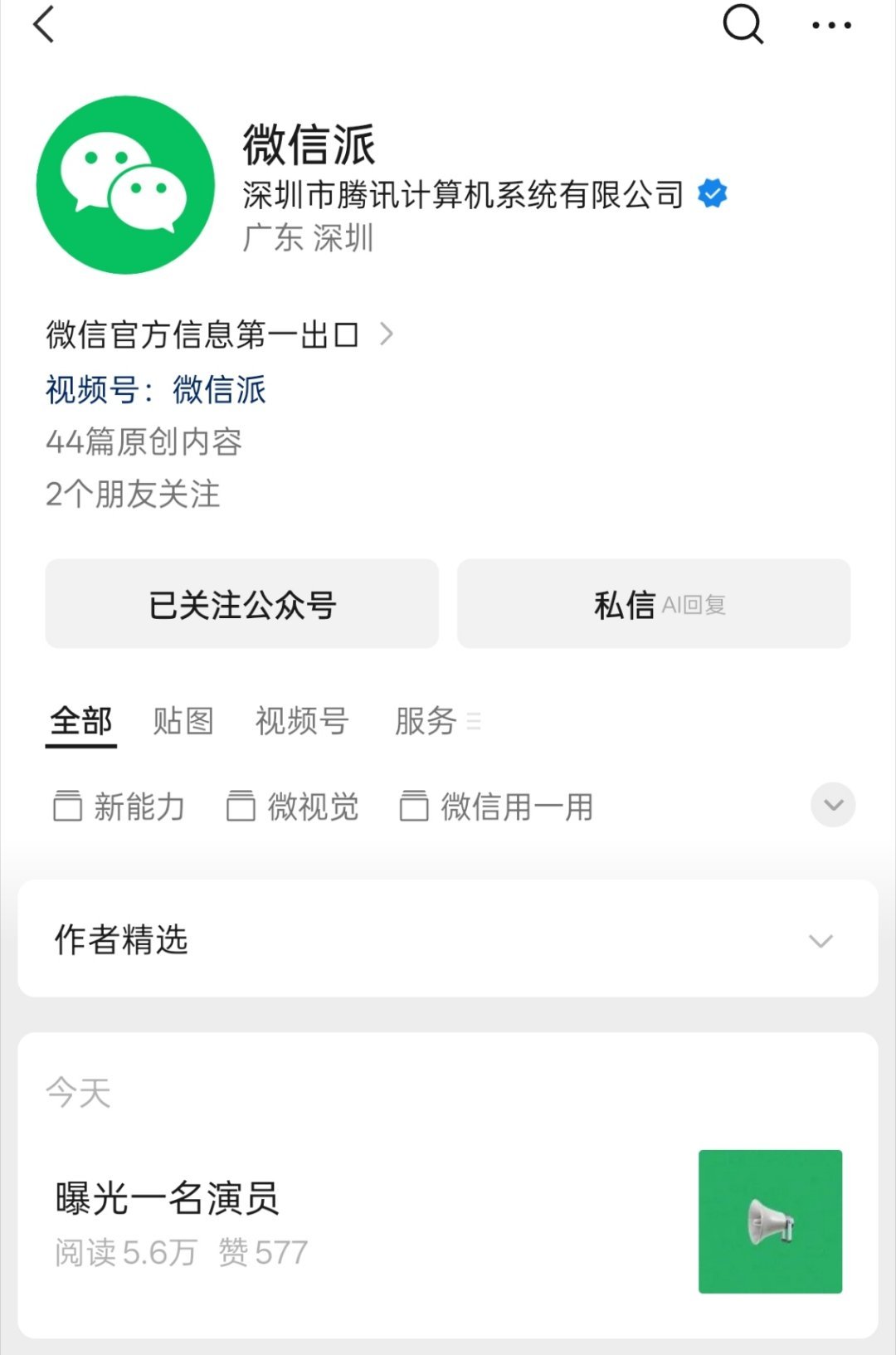Select the 微视觉 album folder icon
The image size is (896, 1355).
click(241, 805)
